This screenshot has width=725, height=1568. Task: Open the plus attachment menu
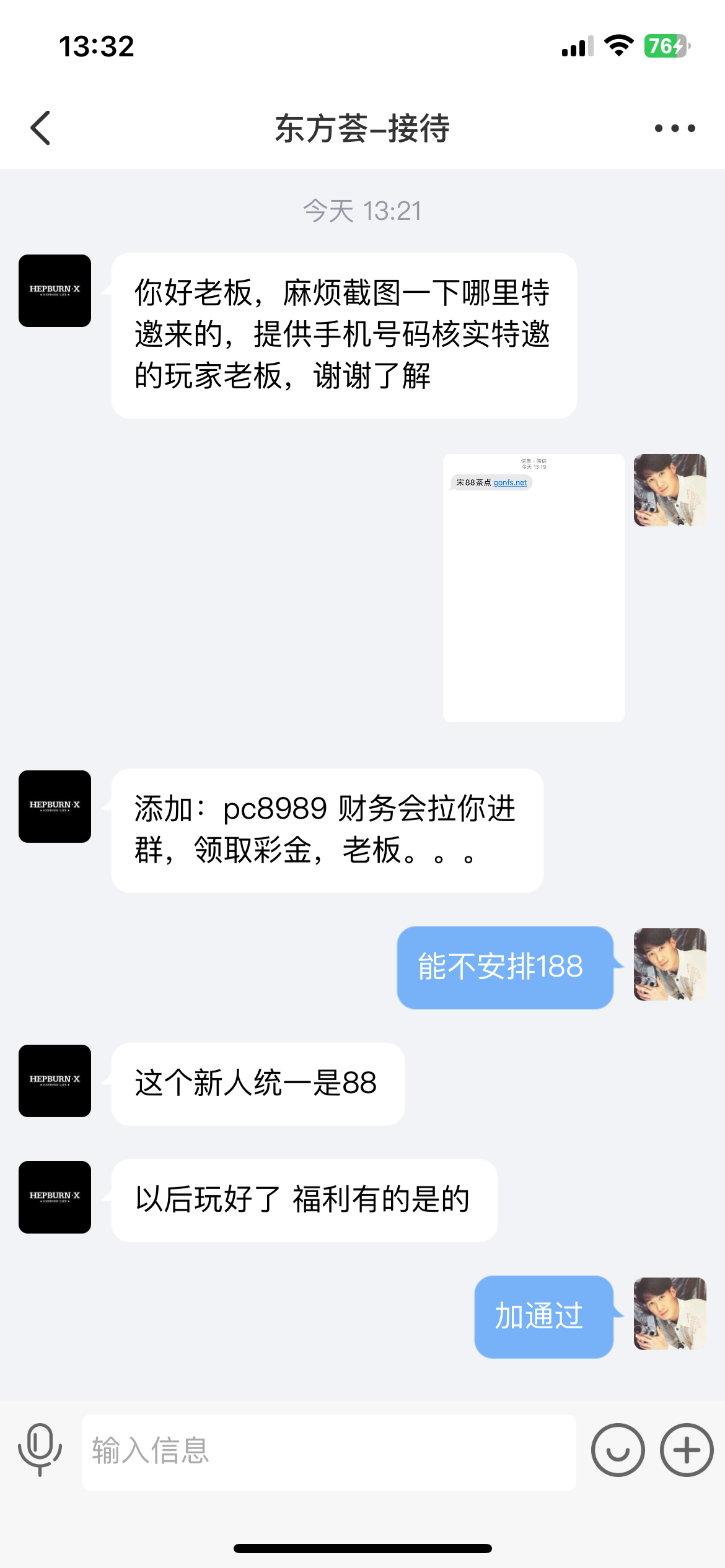[687, 1450]
